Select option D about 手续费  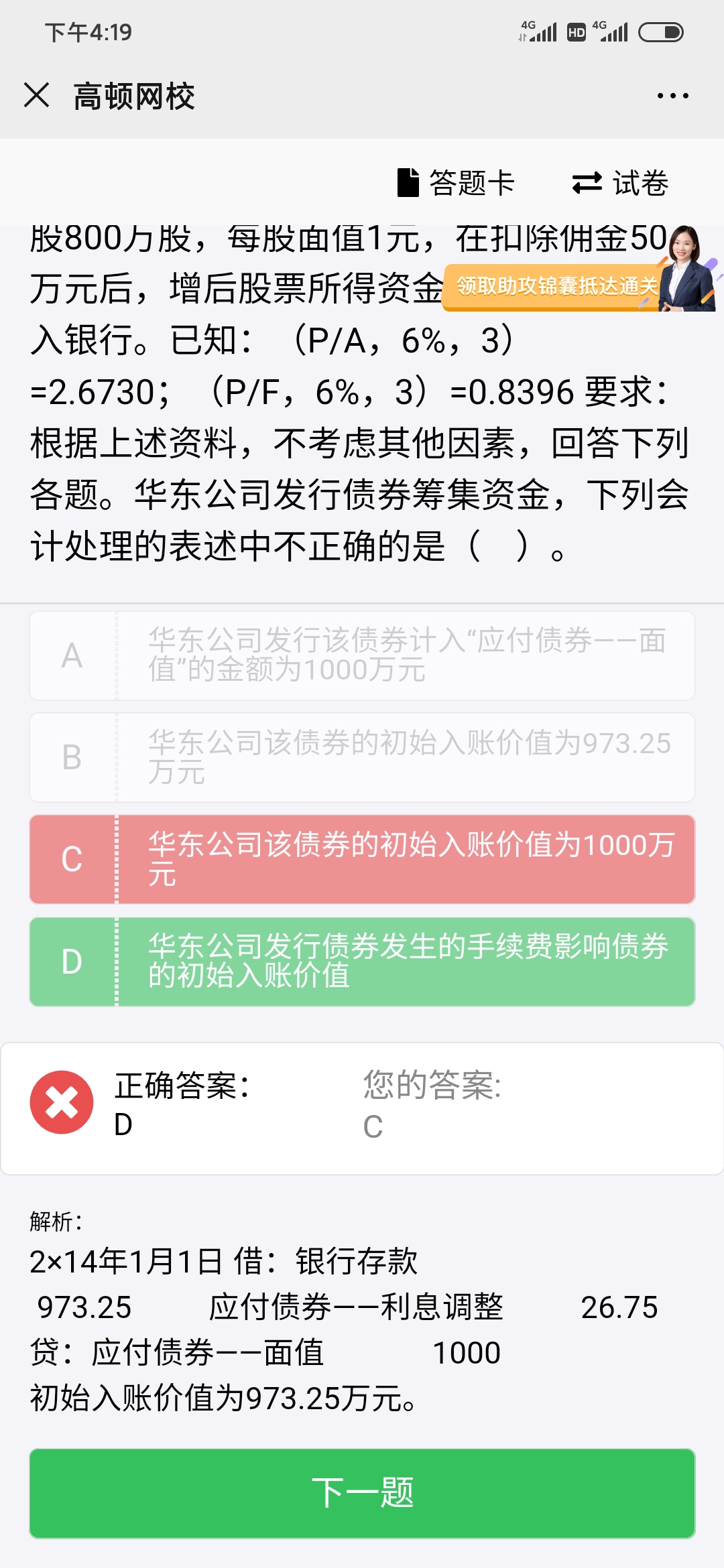(x=362, y=961)
